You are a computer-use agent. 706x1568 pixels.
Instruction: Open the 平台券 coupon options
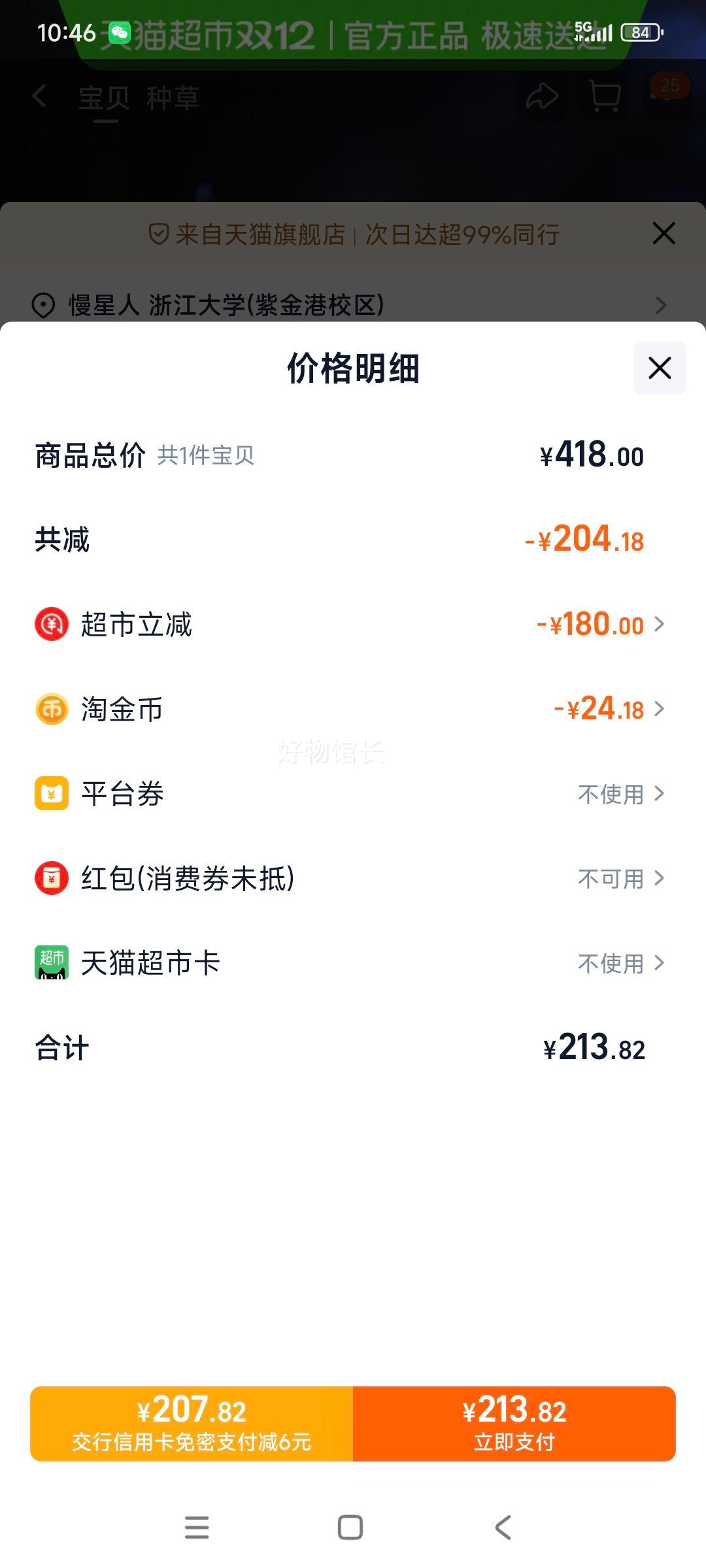[x=353, y=794]
